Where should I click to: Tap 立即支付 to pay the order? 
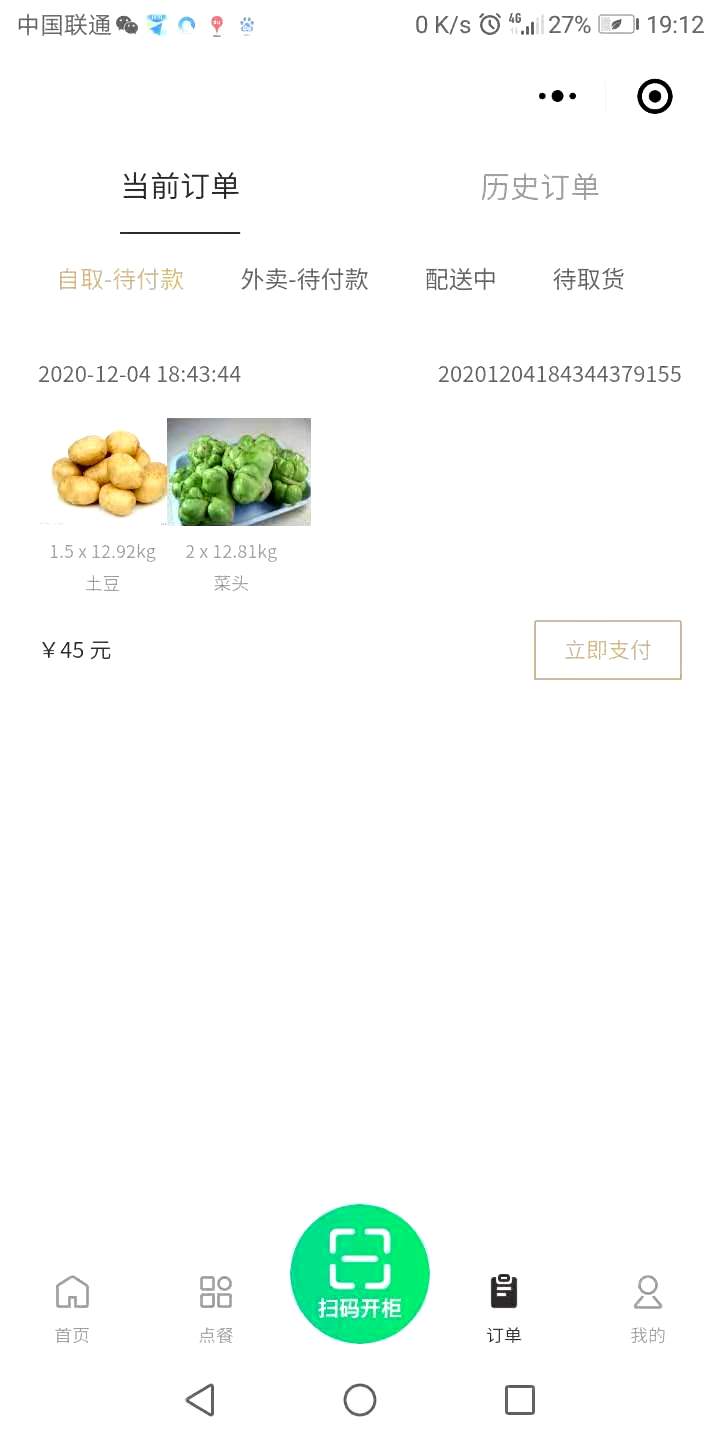click(608, 650)
